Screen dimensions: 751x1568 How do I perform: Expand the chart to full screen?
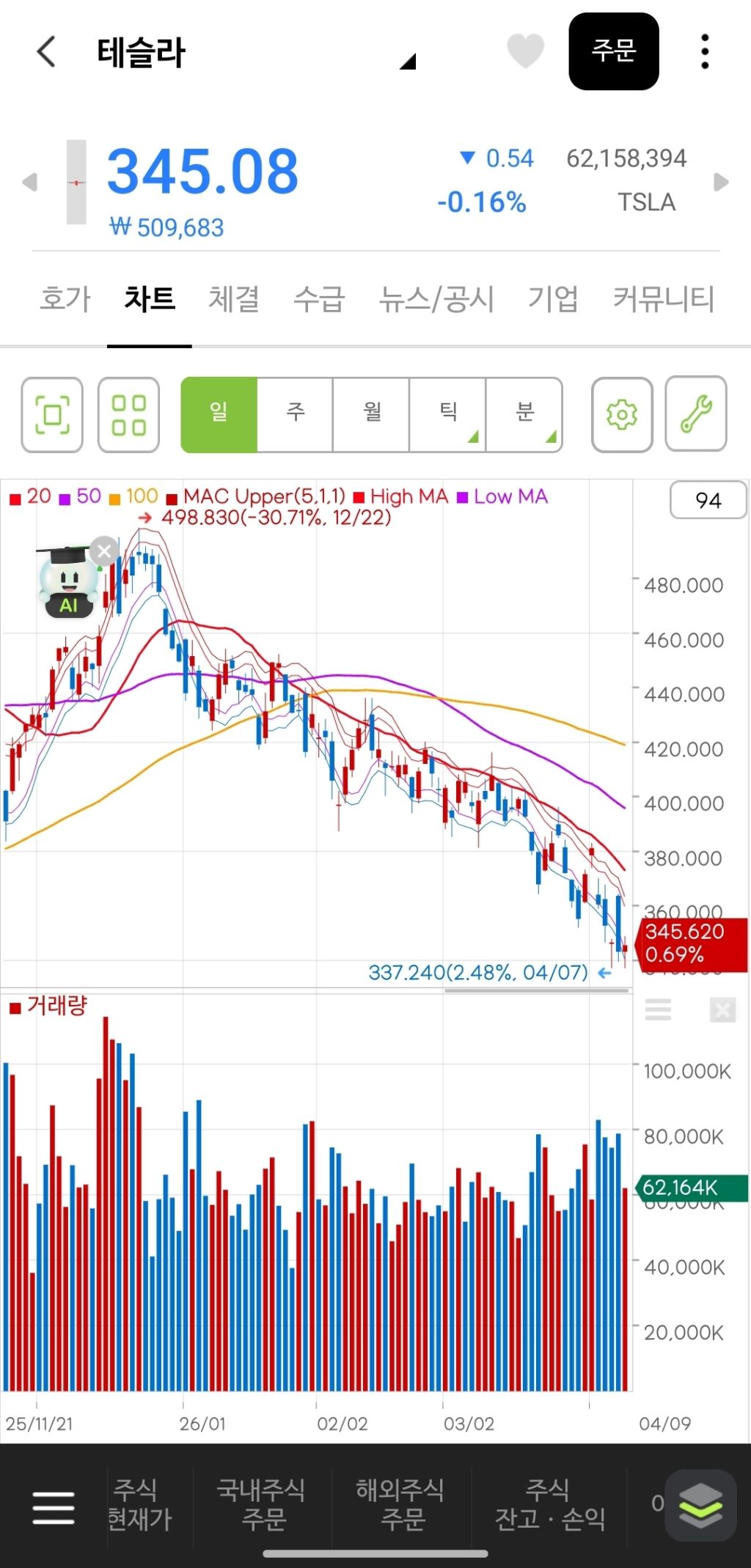click(x=52, y=415)
